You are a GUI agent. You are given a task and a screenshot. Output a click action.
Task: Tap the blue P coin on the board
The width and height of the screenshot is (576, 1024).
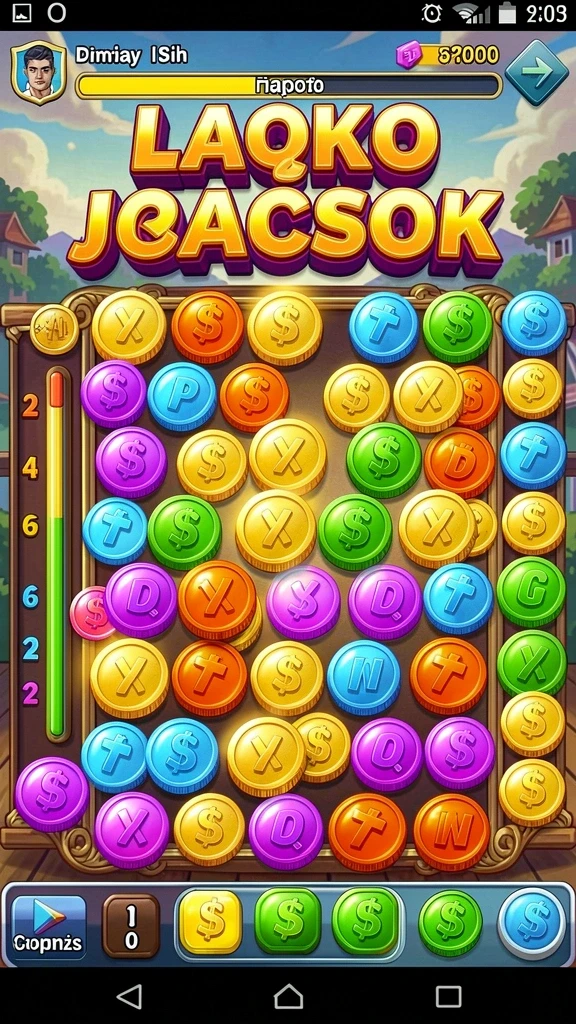pos(182,396)
